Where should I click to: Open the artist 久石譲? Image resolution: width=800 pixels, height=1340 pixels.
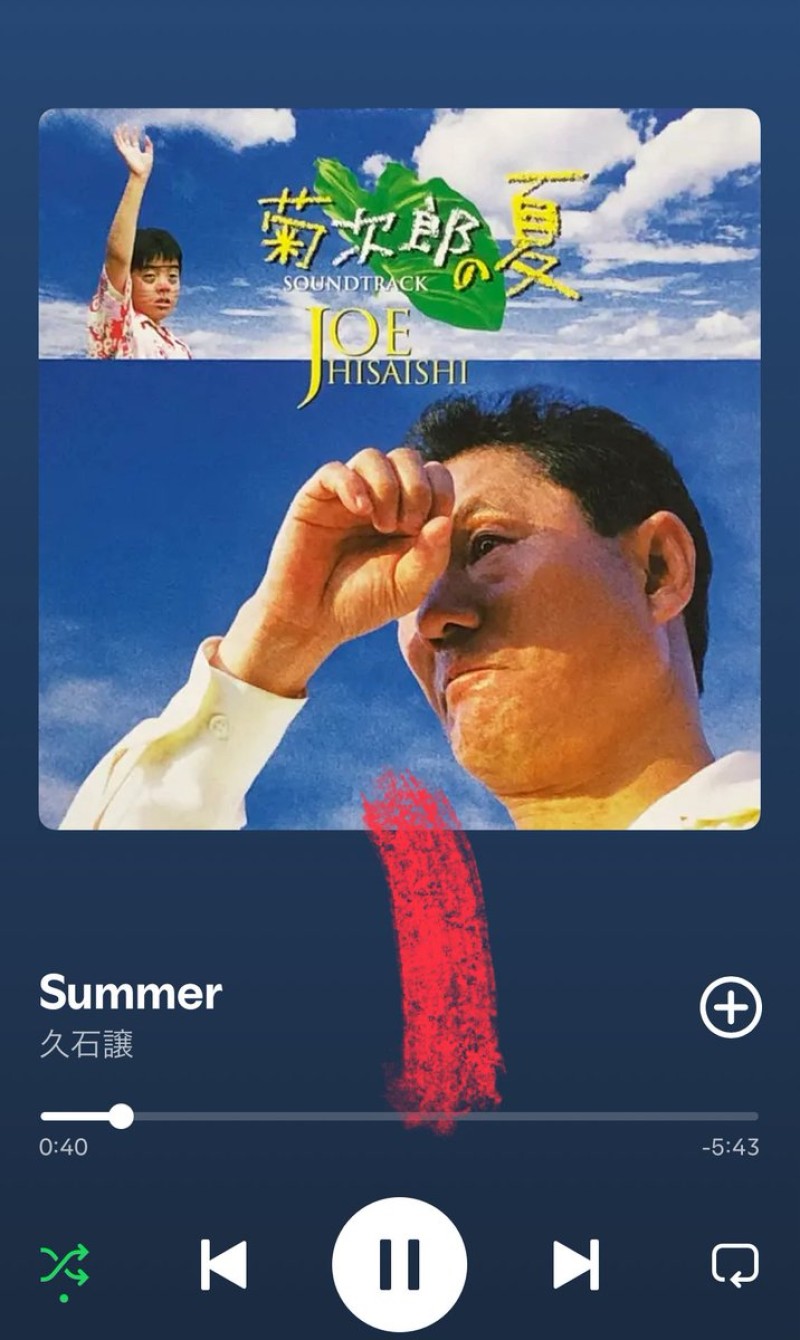86,1045
